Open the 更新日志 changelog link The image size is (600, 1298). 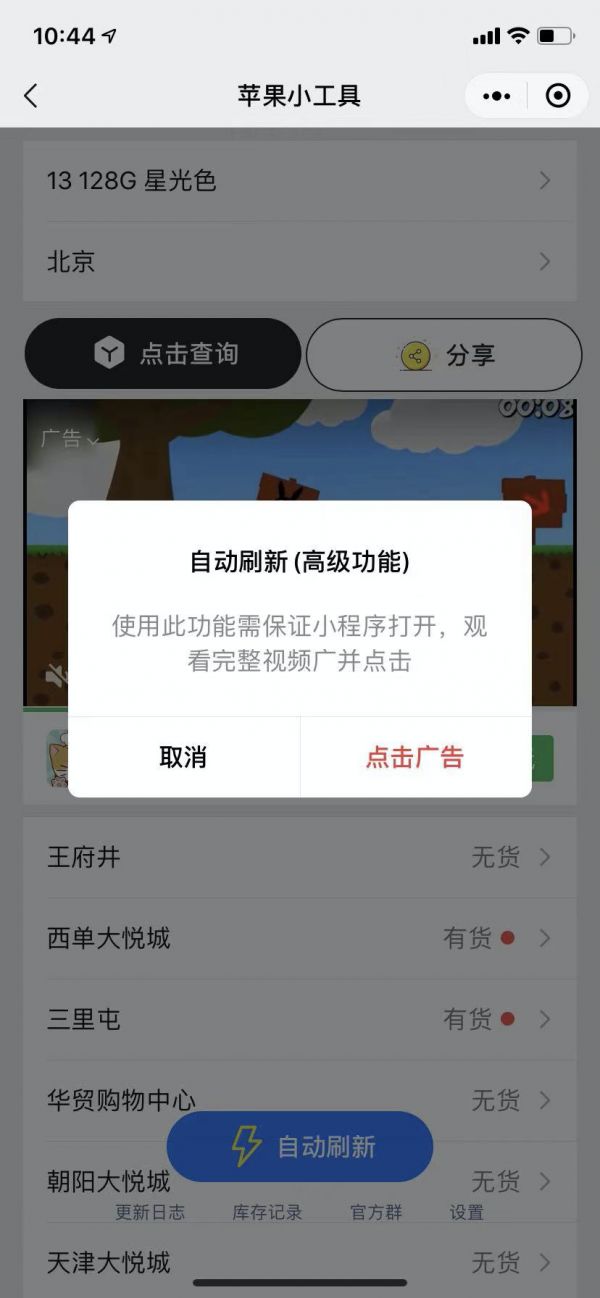coord(150,1212)
